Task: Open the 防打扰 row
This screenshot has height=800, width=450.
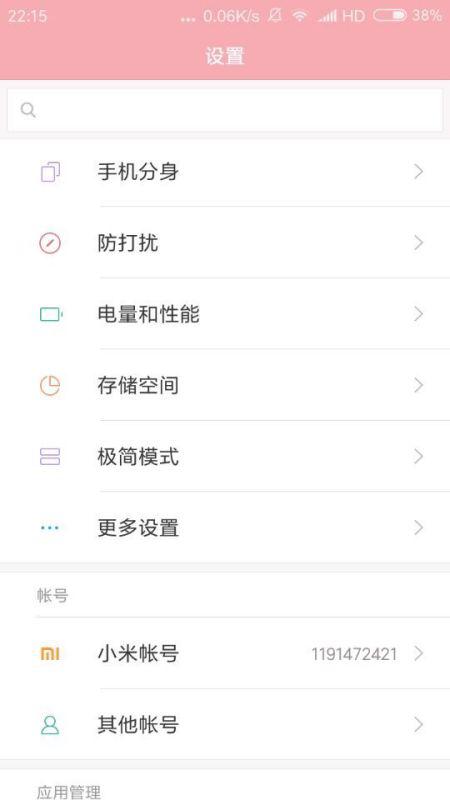Action: (225, 243)
